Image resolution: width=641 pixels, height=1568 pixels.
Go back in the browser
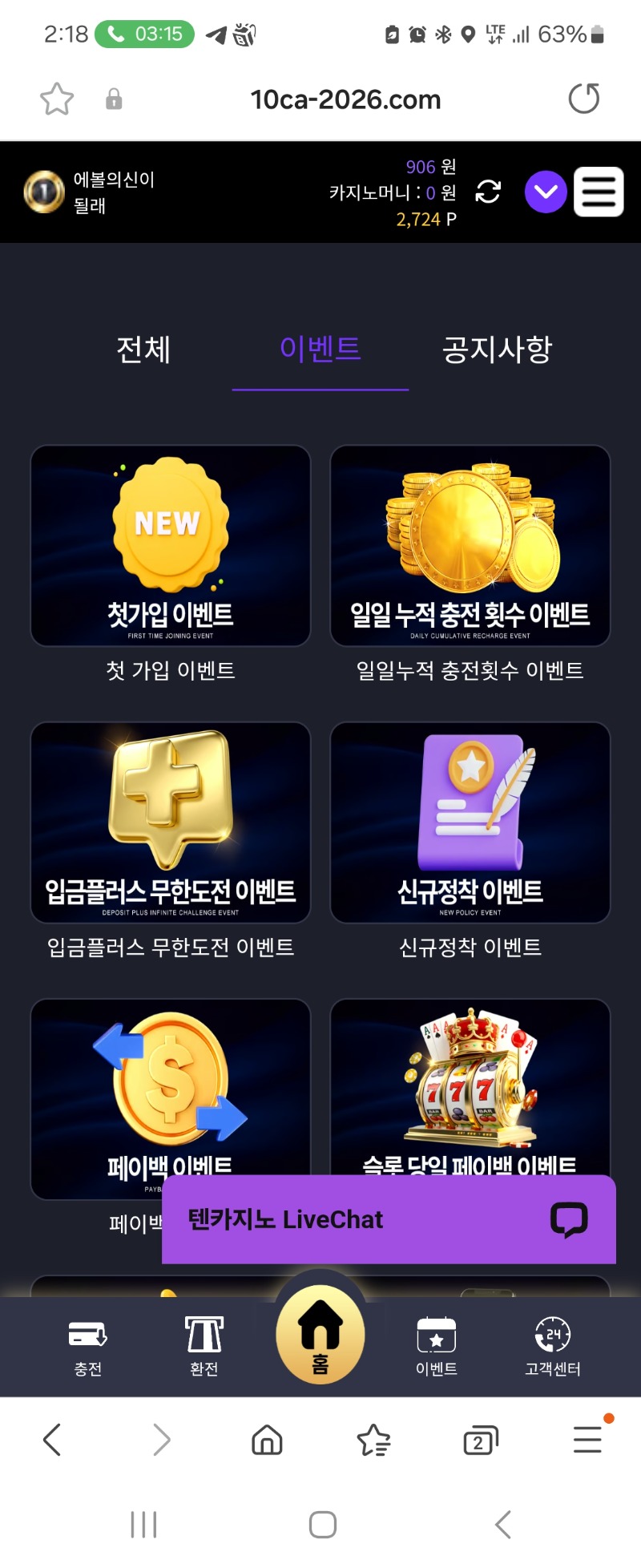pyautogui.click(x=52, y=1440)
